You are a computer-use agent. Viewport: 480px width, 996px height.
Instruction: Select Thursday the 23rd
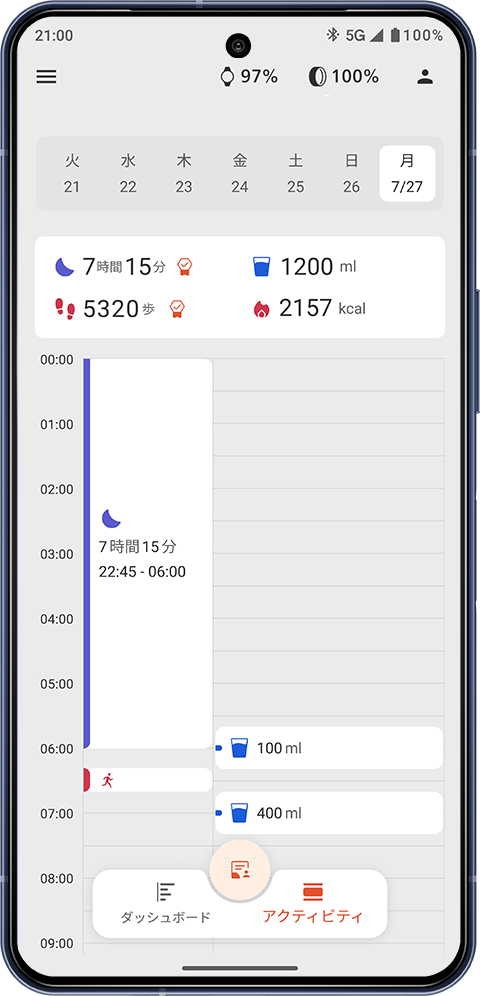point(183,173)
